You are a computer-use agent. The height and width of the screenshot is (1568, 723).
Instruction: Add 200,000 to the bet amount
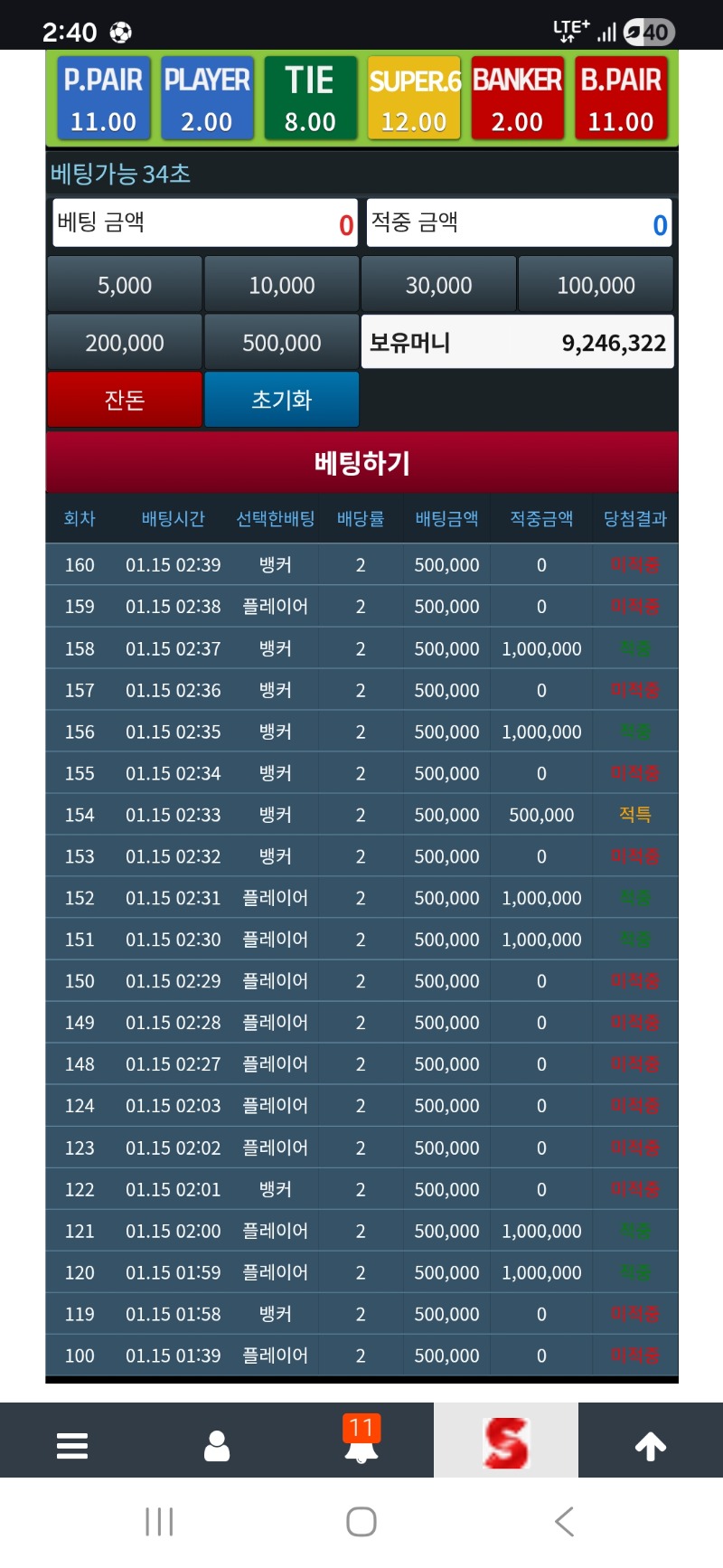tap(125, 343)
